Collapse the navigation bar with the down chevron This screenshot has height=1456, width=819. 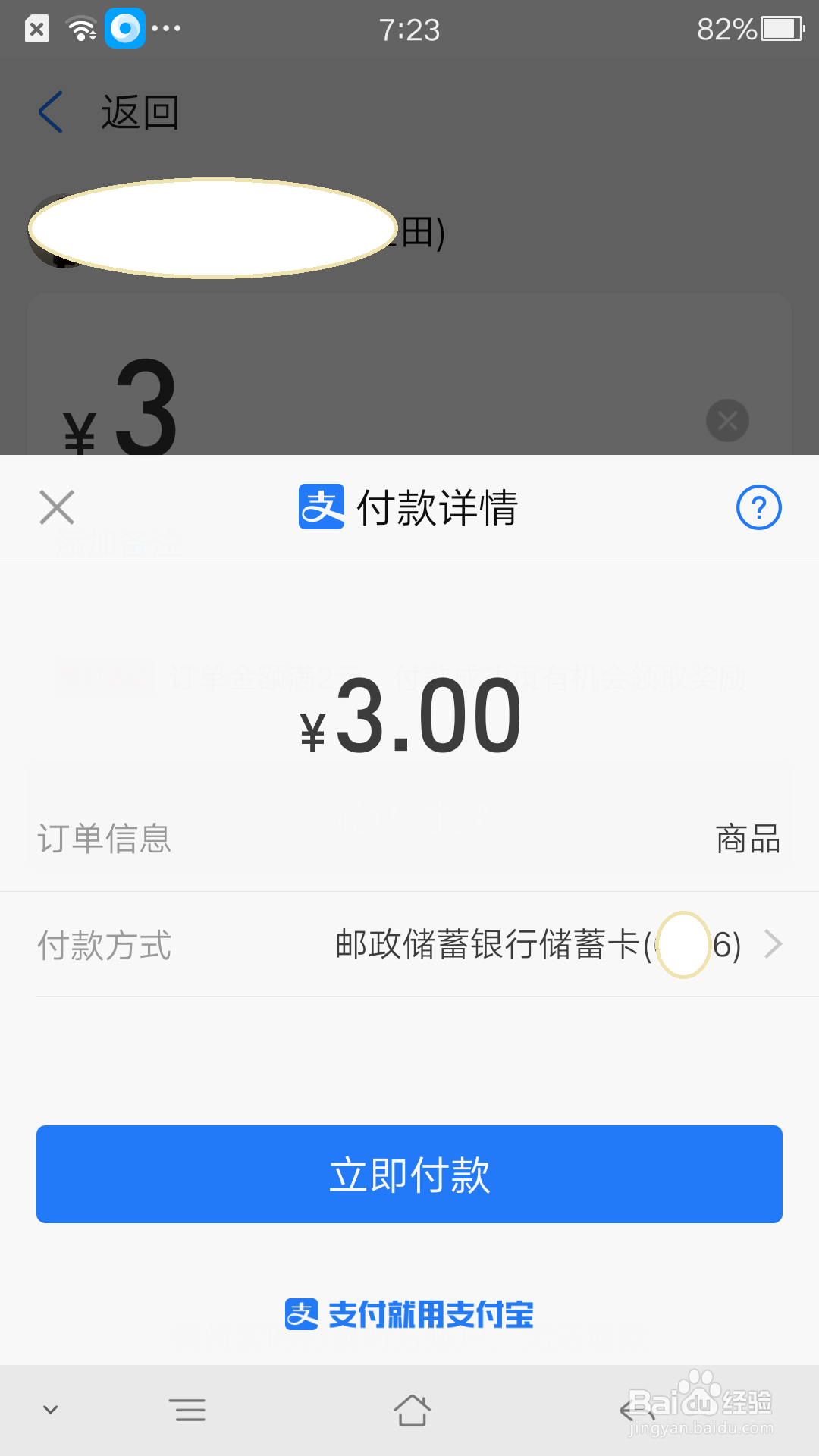pos(50,1409)
